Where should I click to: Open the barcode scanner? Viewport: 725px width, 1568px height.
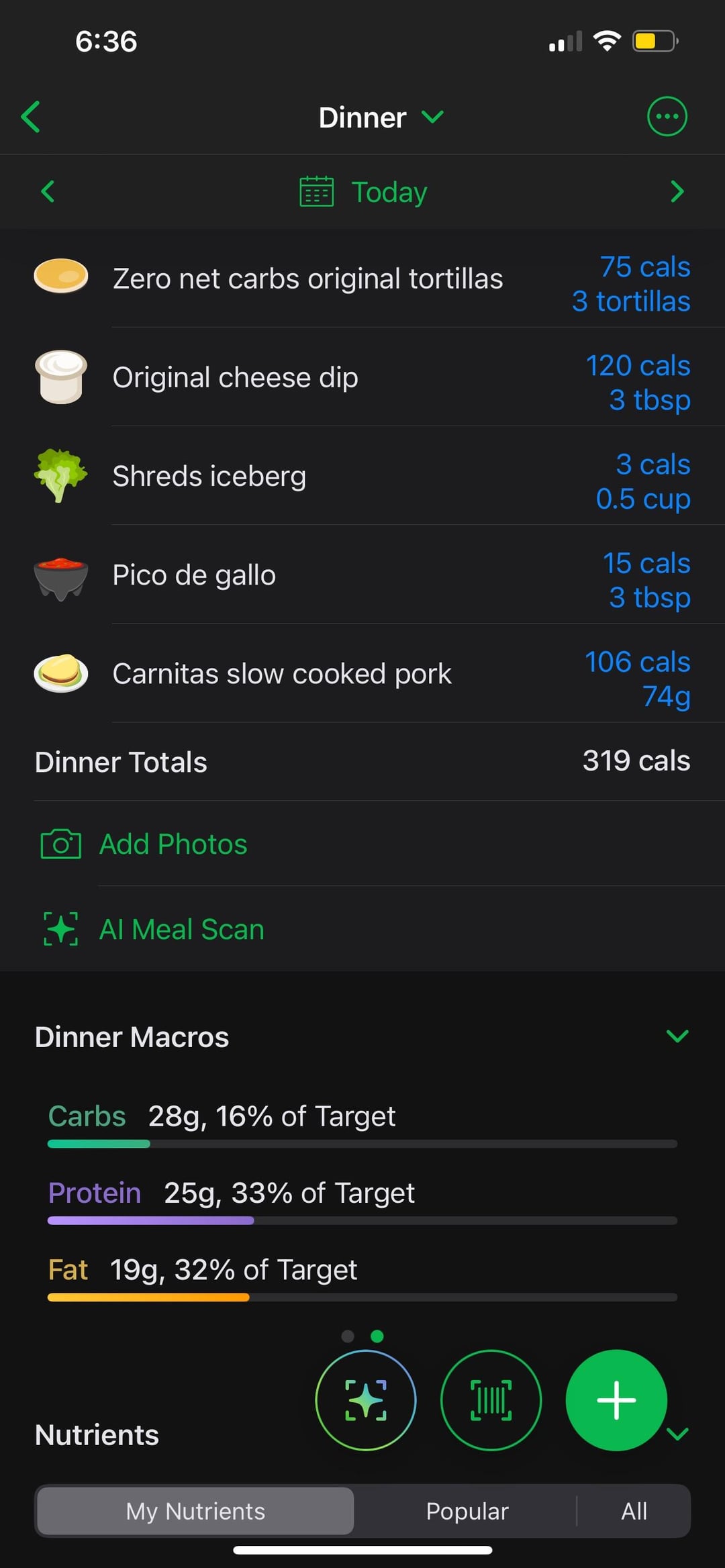[x=491, y=1400]
